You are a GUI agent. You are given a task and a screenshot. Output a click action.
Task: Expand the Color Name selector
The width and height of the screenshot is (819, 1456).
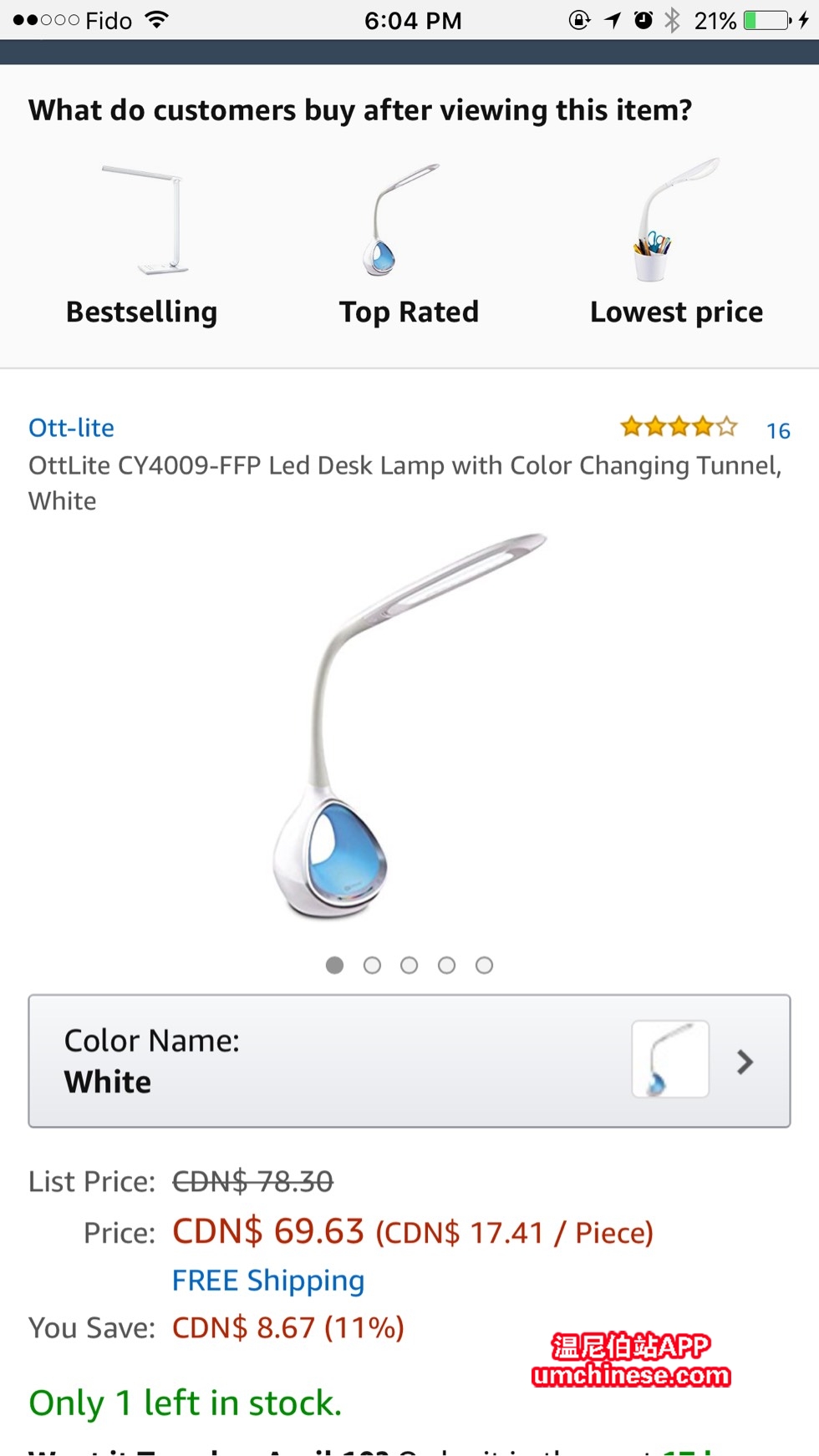409,1061
